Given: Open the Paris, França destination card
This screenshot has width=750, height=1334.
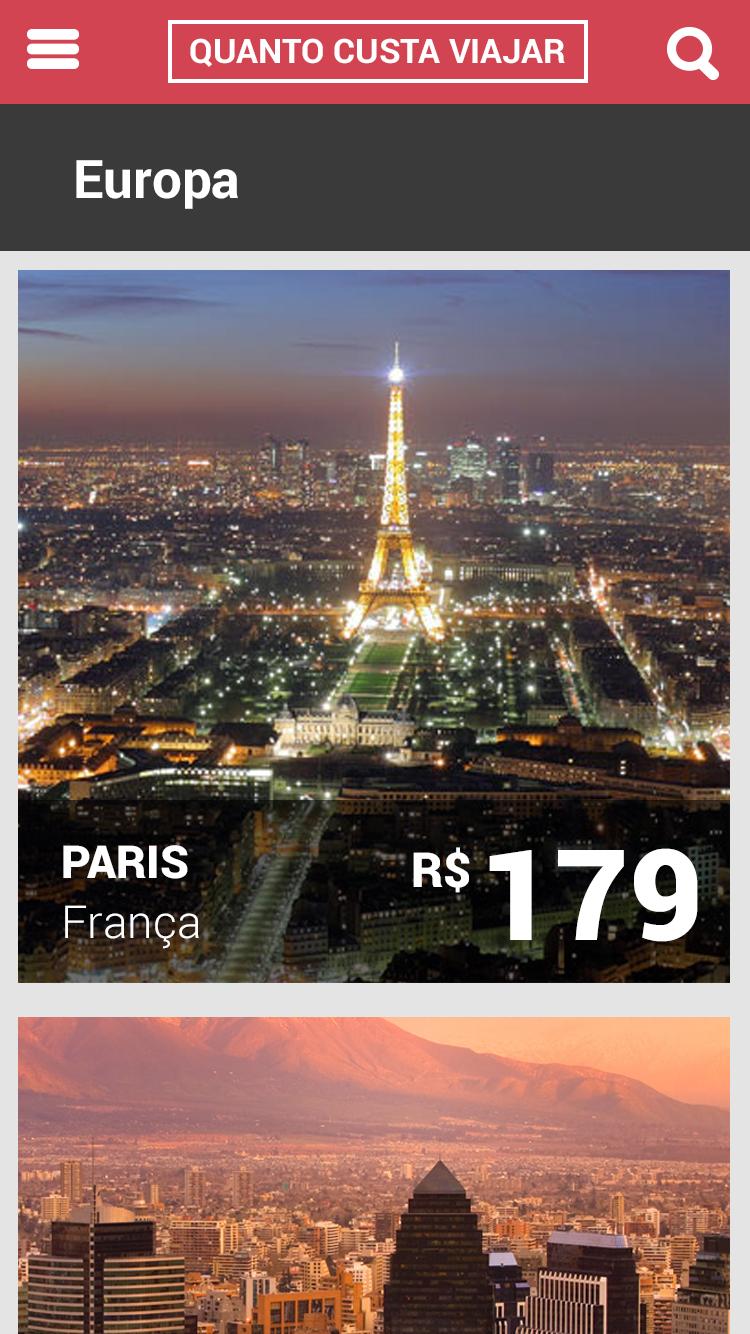Looking at the screenshot, I should pos(374,626).
